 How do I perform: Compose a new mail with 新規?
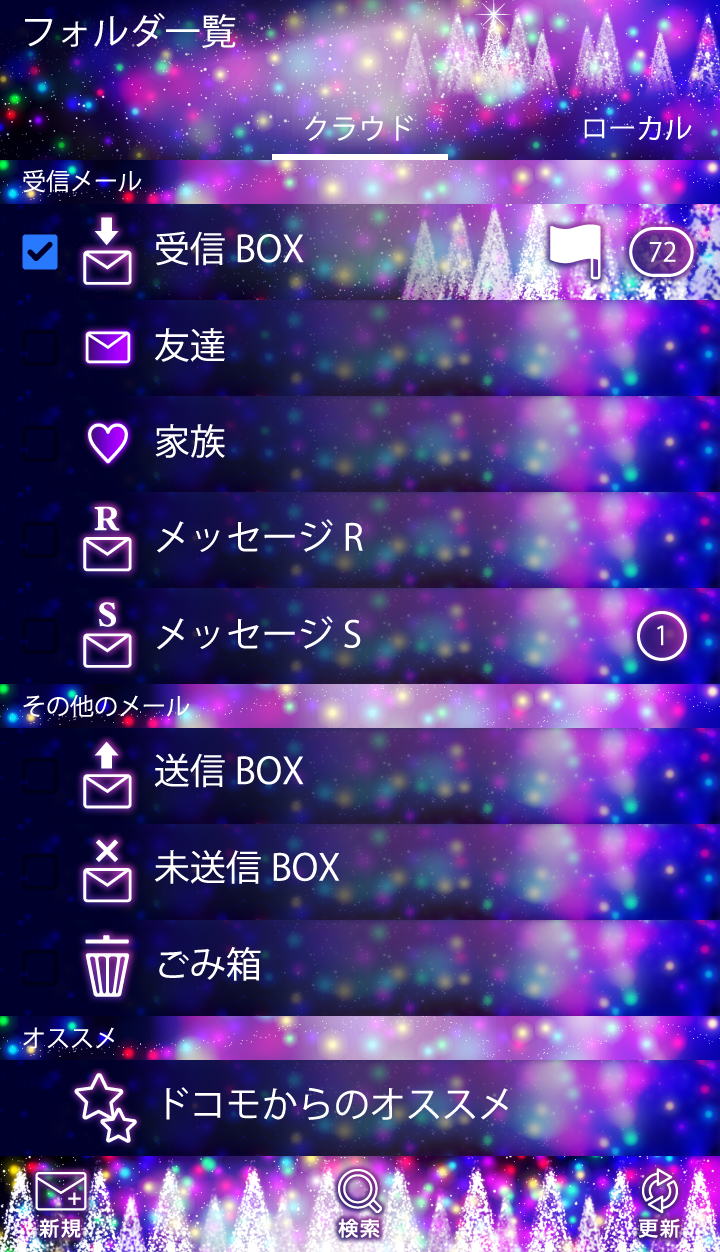click(60, 1203)
